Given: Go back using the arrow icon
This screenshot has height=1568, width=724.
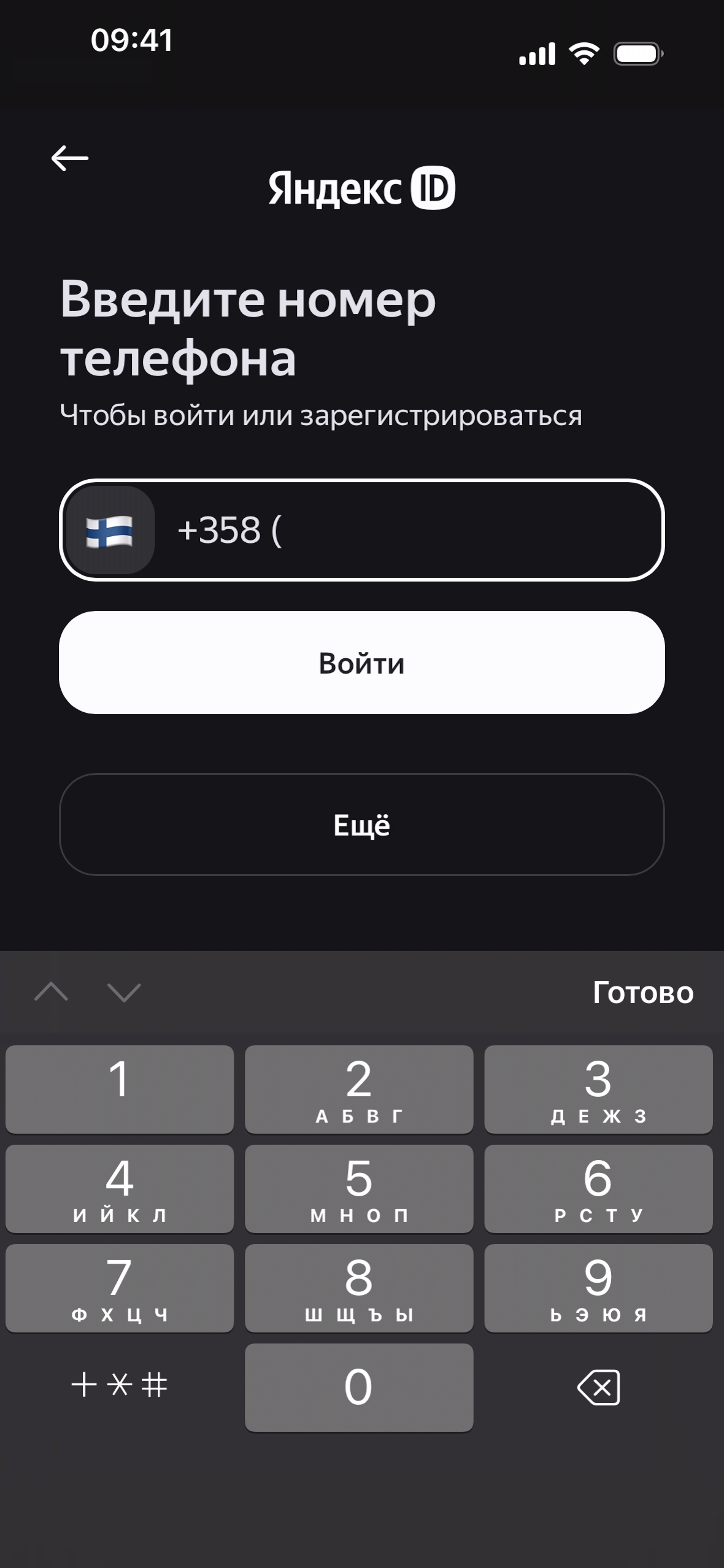Looking at the screenshot, I should pos(70,158).
